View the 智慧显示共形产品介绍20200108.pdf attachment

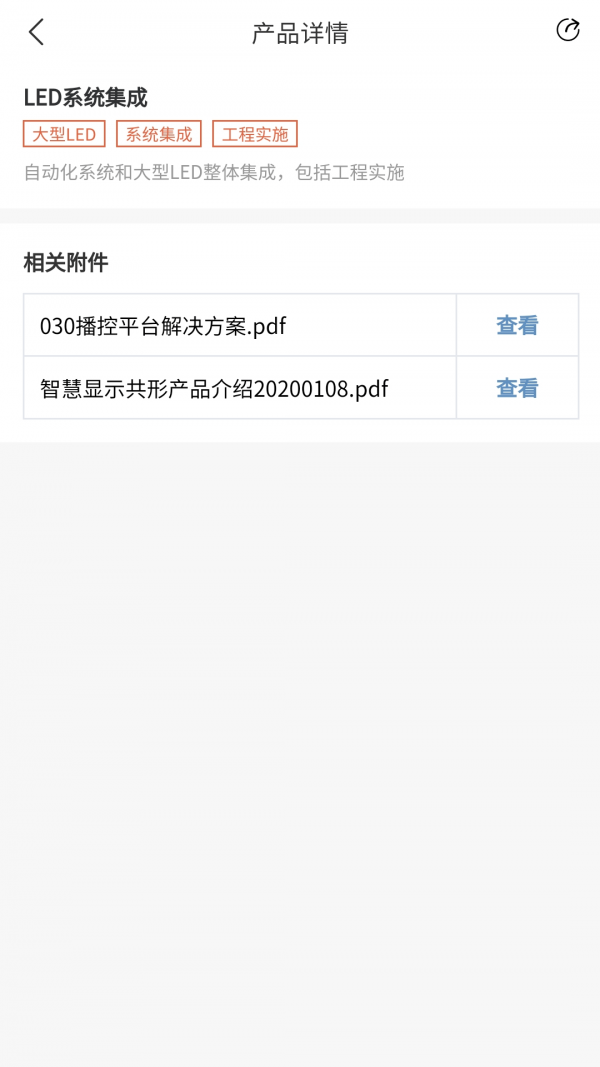click(517, 388)
